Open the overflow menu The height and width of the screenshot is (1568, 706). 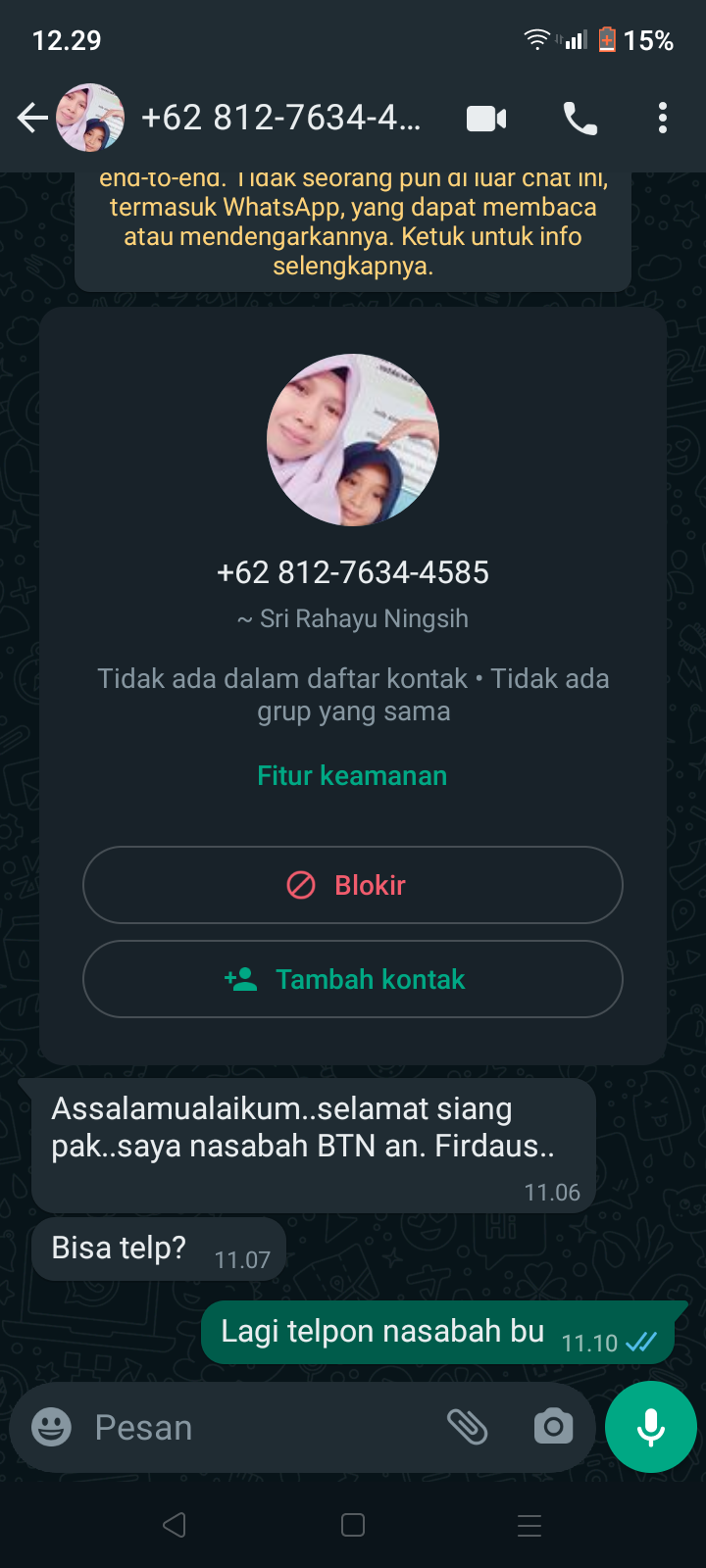[663, 119]
